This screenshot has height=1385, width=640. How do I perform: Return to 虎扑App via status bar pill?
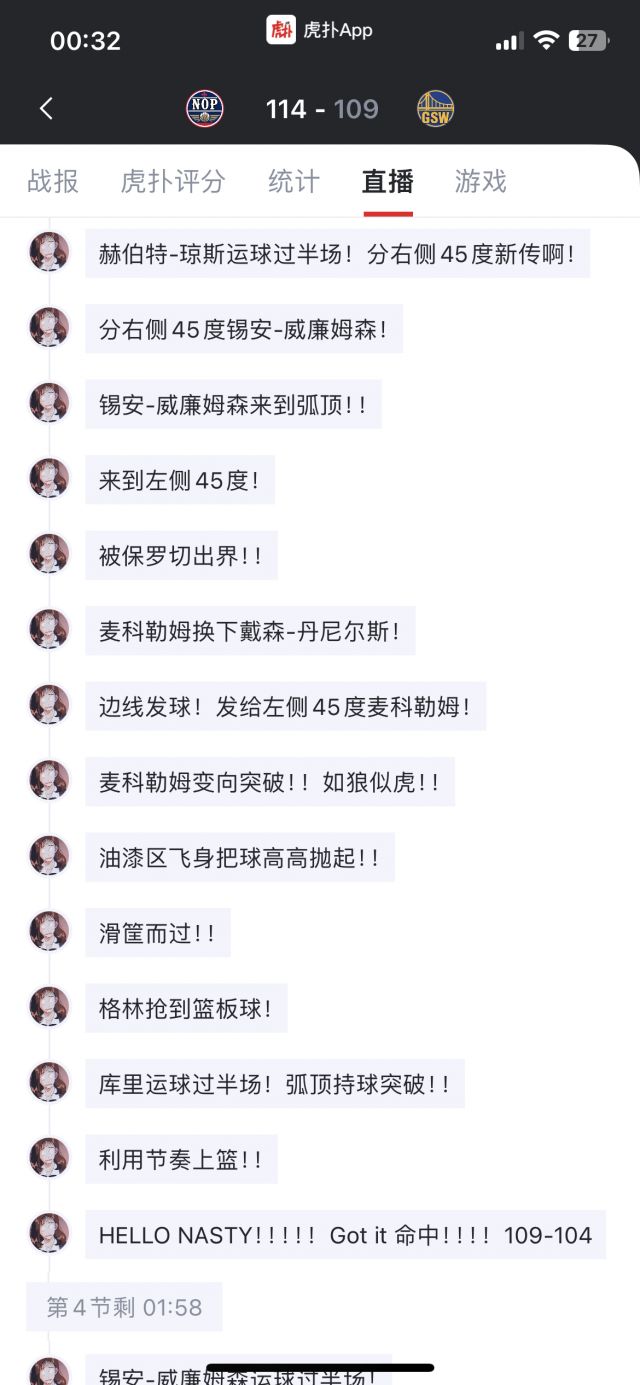click(x=320, y=30)
